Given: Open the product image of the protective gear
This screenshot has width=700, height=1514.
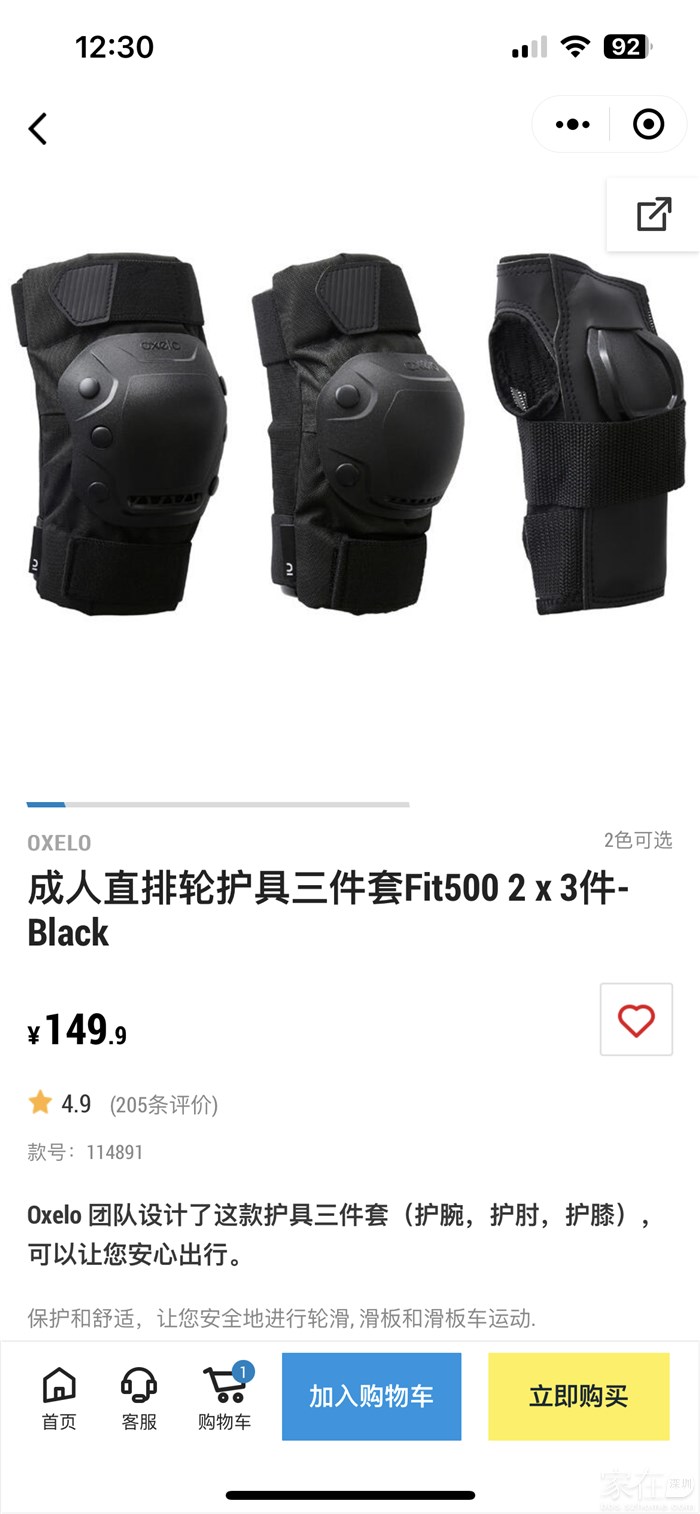Looking at the screenshot, I should coord(350,435).
